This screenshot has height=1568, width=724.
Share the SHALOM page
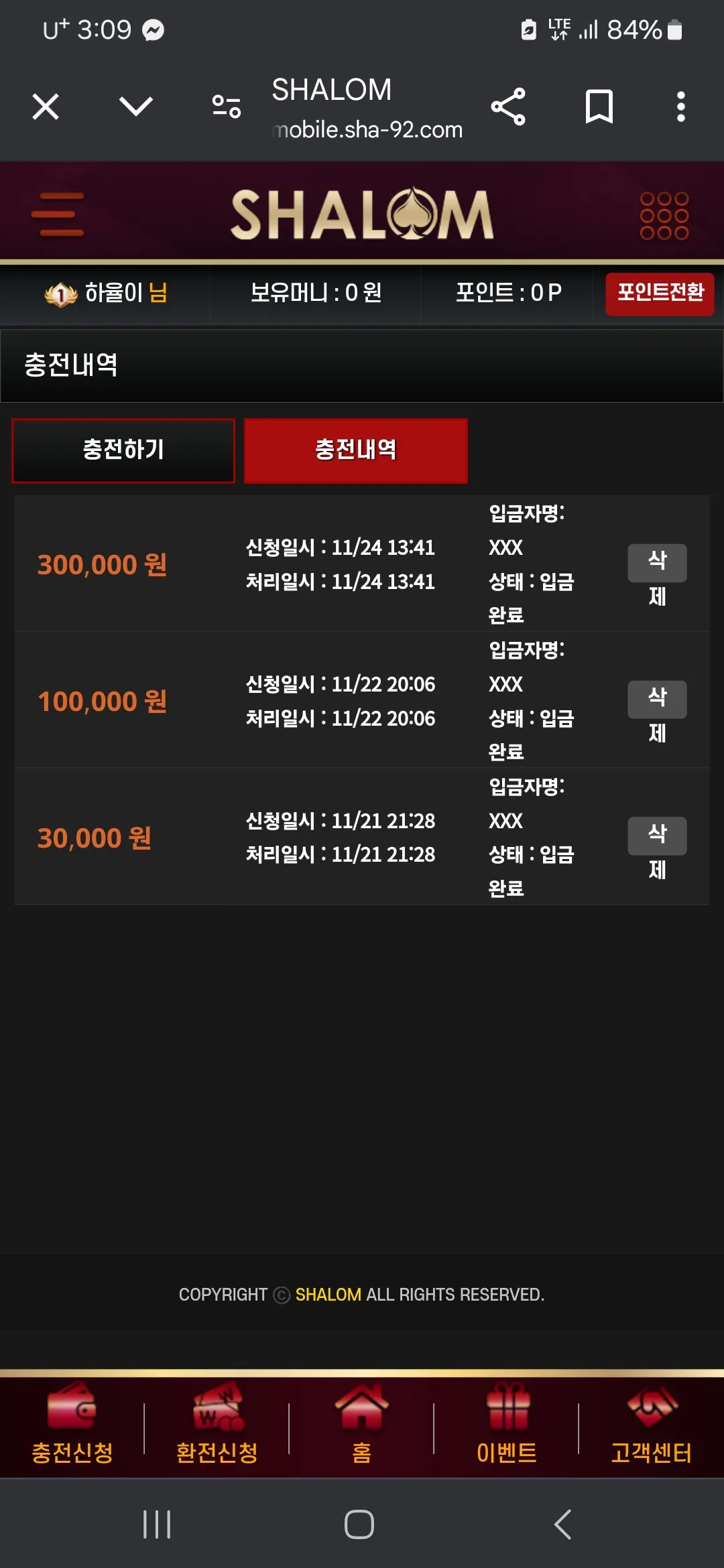(508, 107)
